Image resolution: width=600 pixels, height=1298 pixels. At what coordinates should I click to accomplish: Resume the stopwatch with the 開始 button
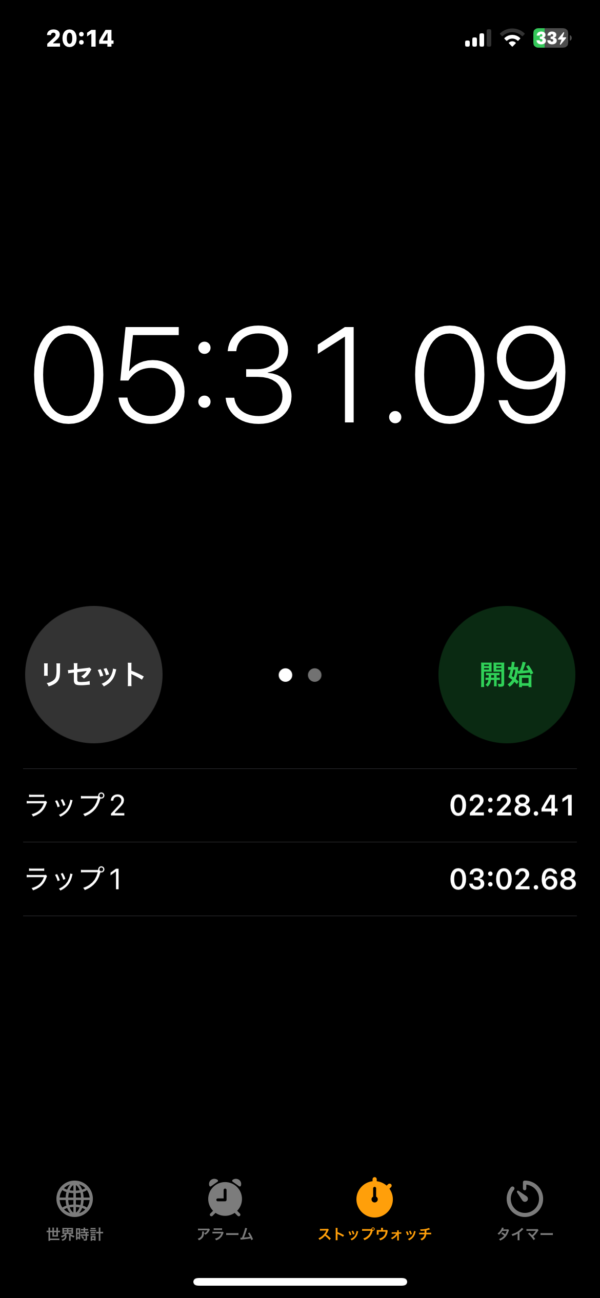pyautogui.click(x=506, y=675)
